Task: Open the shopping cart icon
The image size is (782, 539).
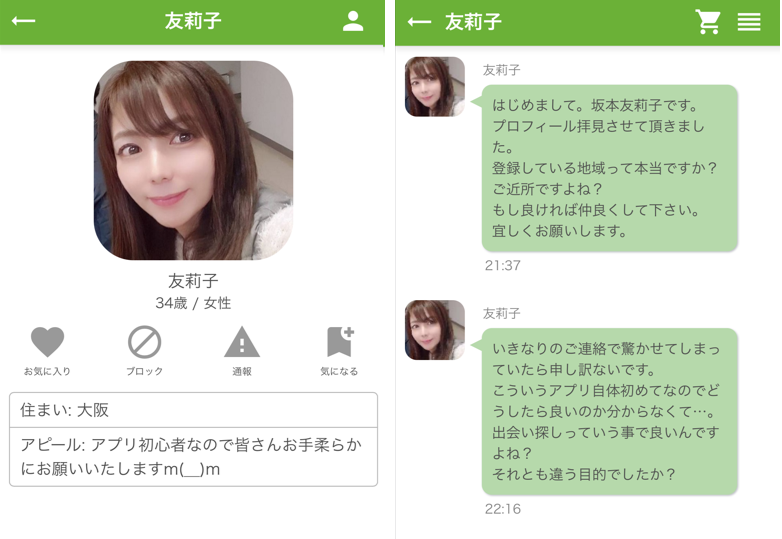Action: [x=708, y=22]
